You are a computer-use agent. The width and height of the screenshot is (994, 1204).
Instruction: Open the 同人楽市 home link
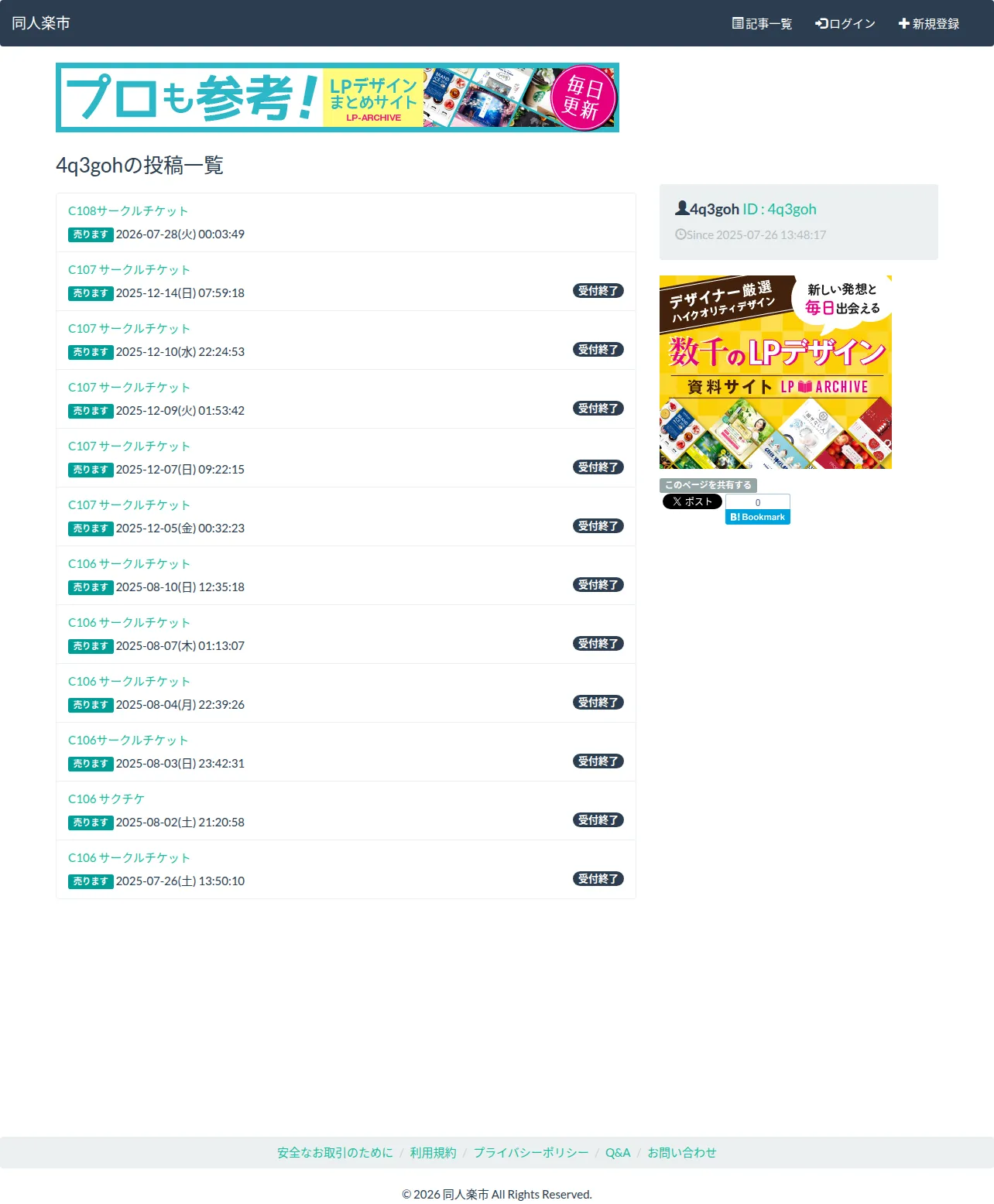click(41, 23)
